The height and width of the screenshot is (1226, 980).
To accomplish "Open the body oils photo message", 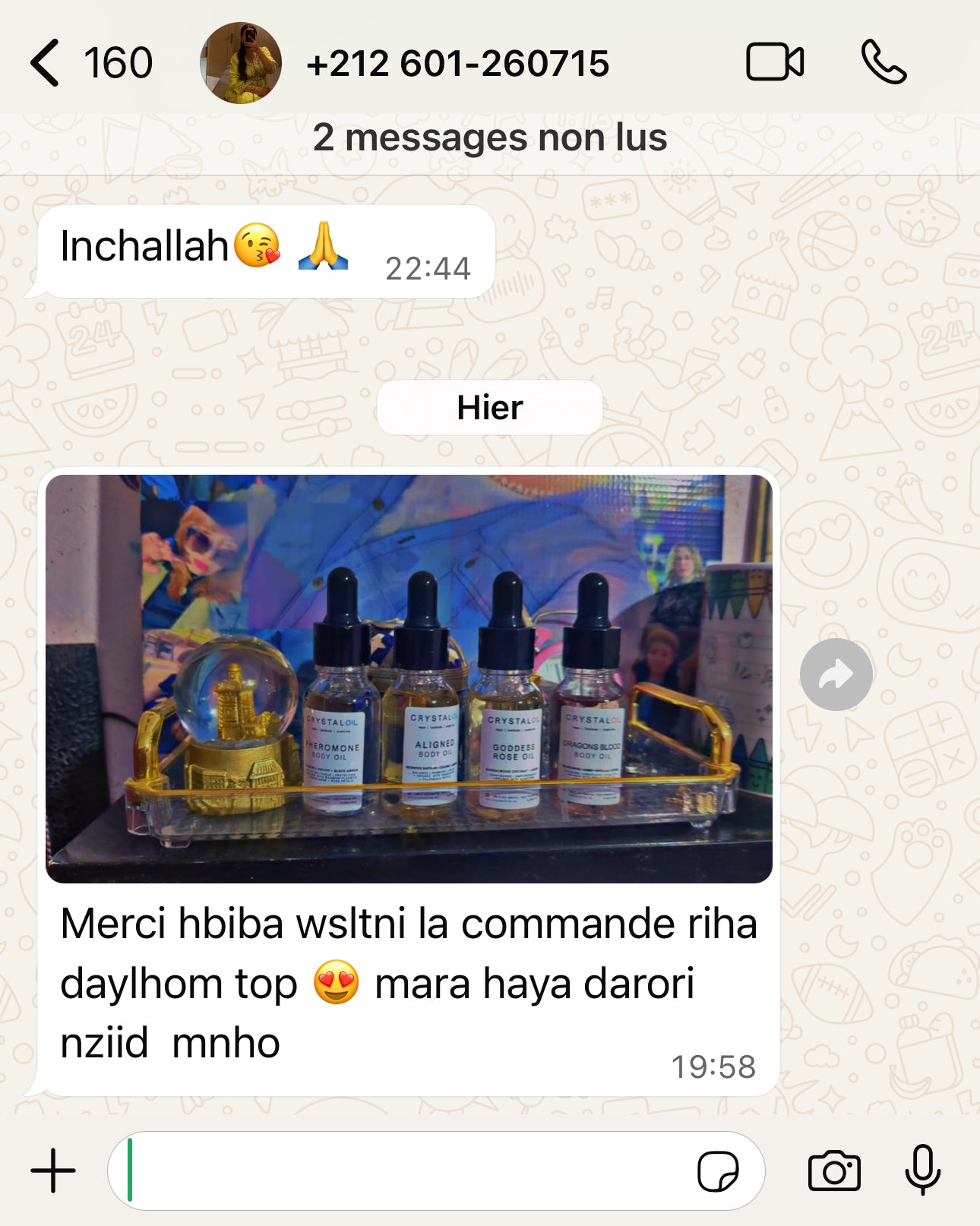I will [409, 678].
